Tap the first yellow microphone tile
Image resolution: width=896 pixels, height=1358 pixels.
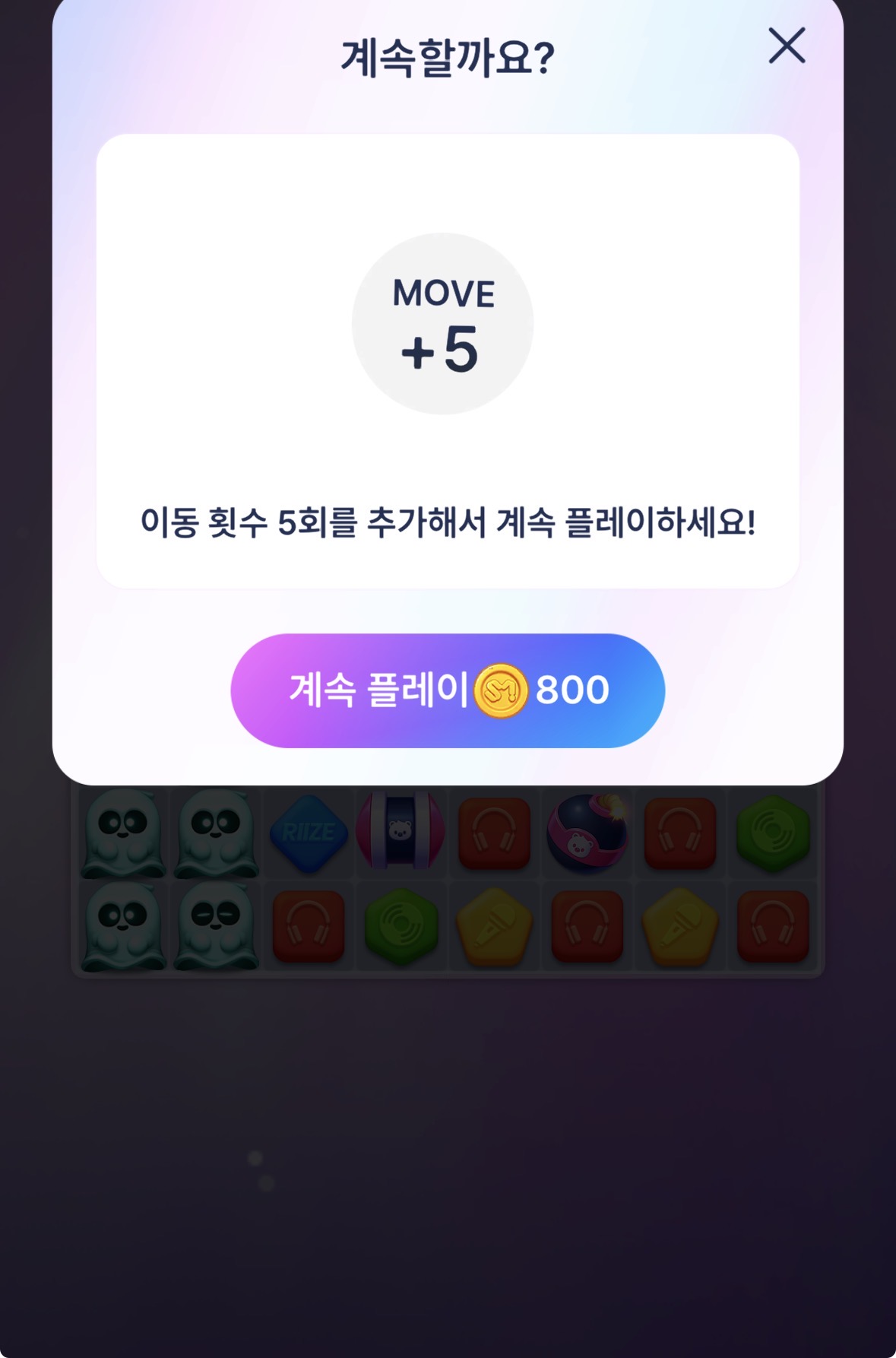[494, 926]
